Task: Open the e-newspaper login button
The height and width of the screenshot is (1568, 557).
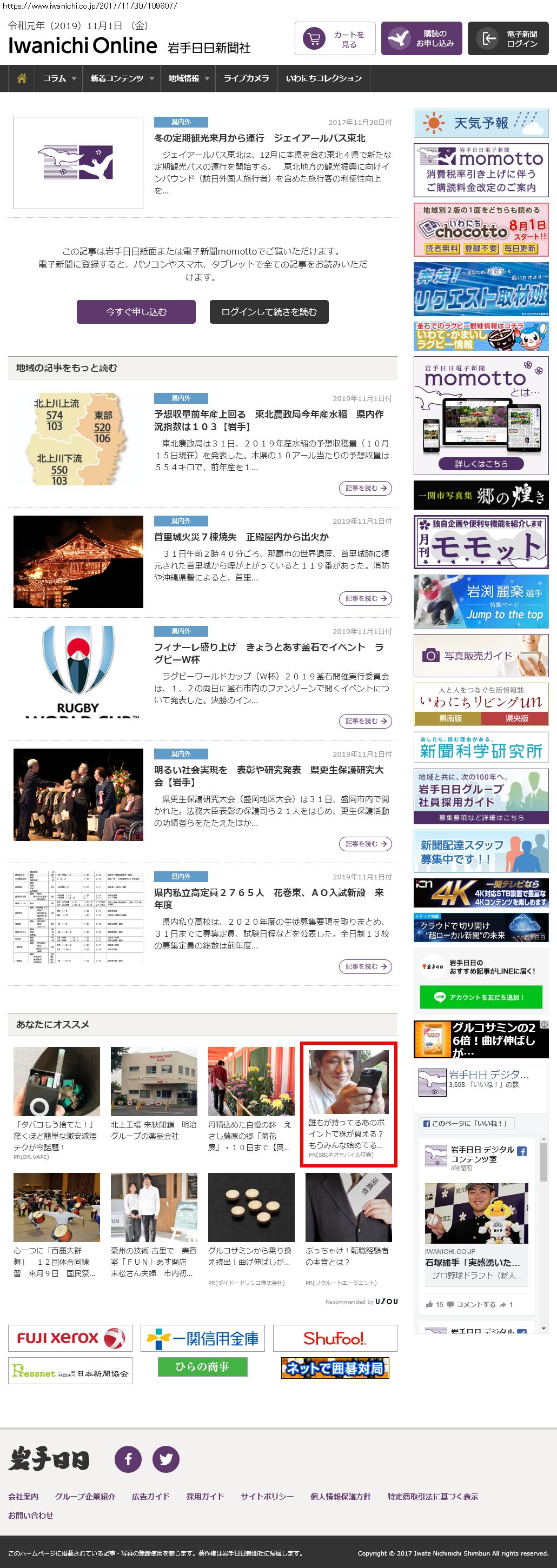Action: [508, 39]
